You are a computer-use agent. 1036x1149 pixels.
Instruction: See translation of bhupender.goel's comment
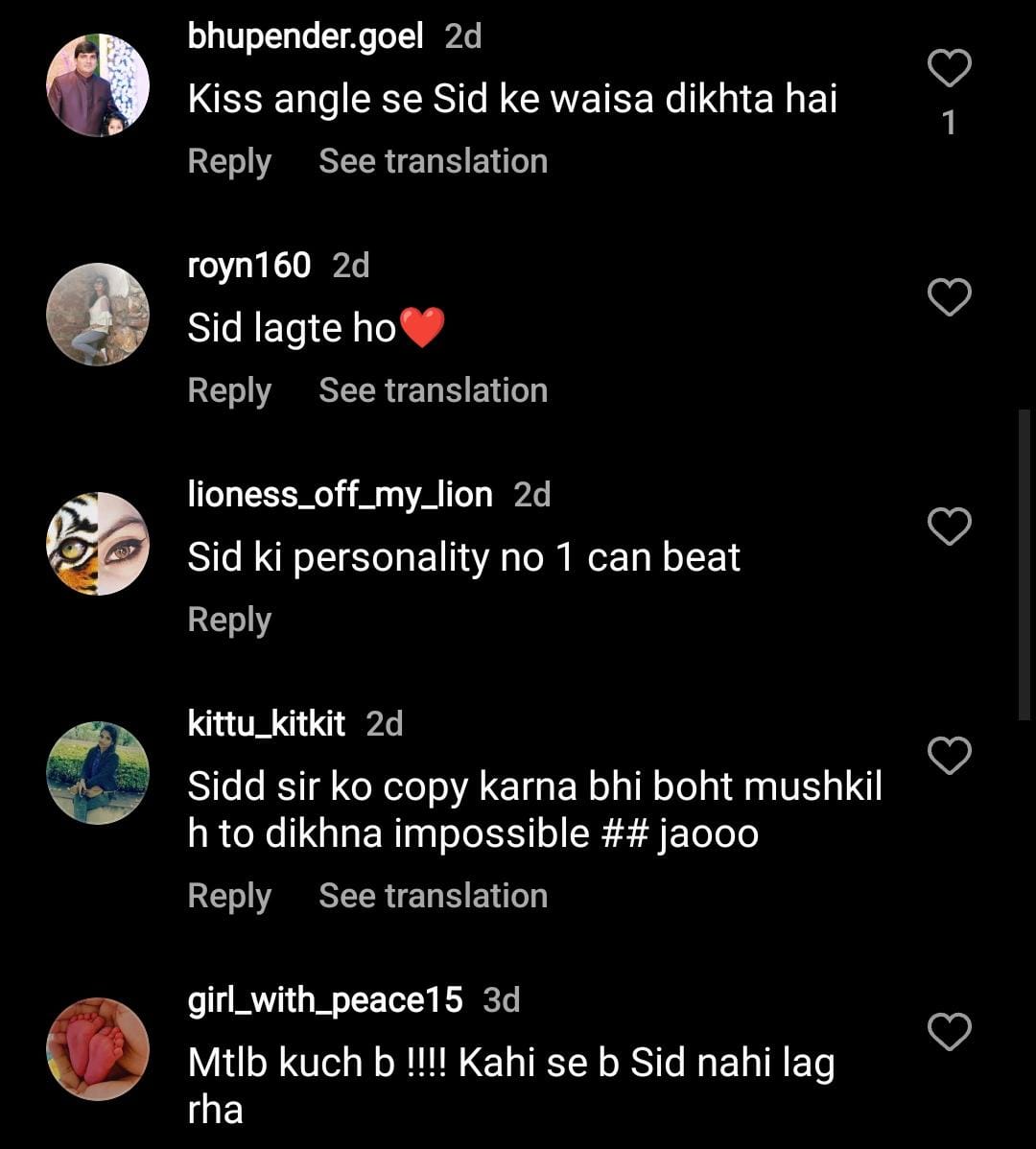click(433, 161)
